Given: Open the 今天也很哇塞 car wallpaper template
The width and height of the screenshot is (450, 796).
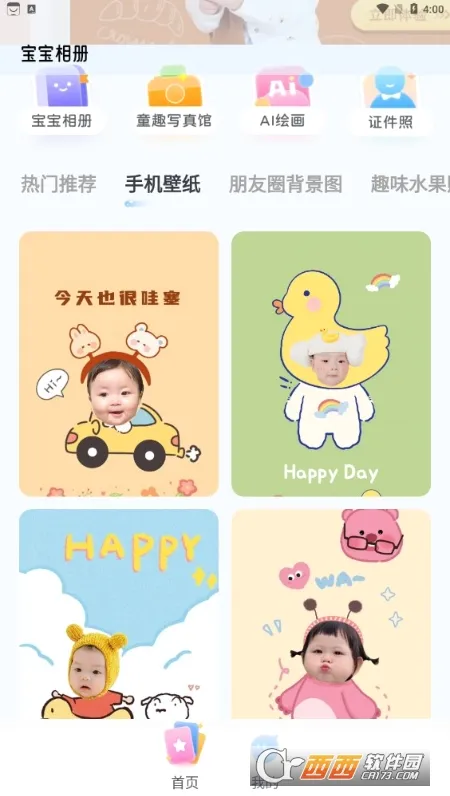Looking at the screenshot, I should click(x=119, y=363).
